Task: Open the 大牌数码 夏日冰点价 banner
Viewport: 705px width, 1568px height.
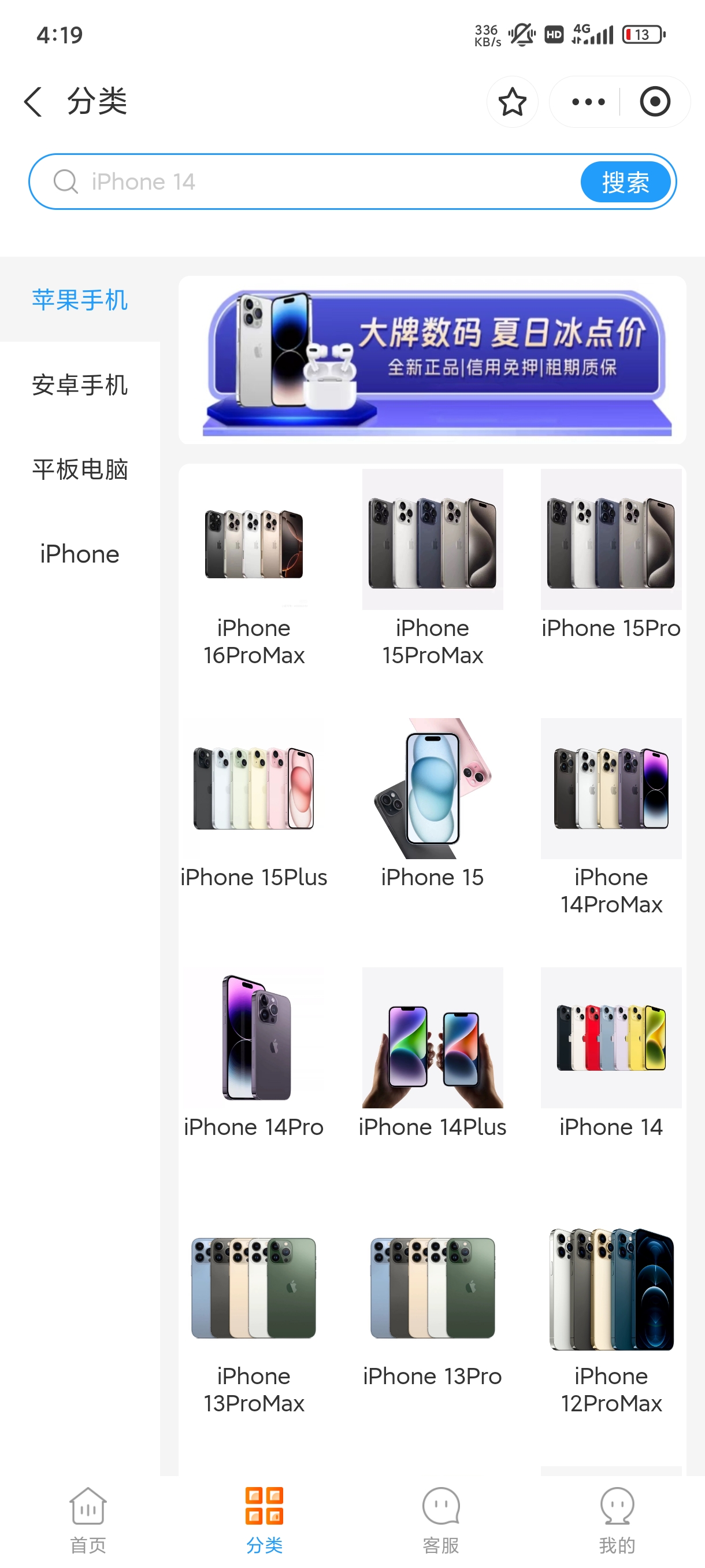Action: (x=432, y=360)
